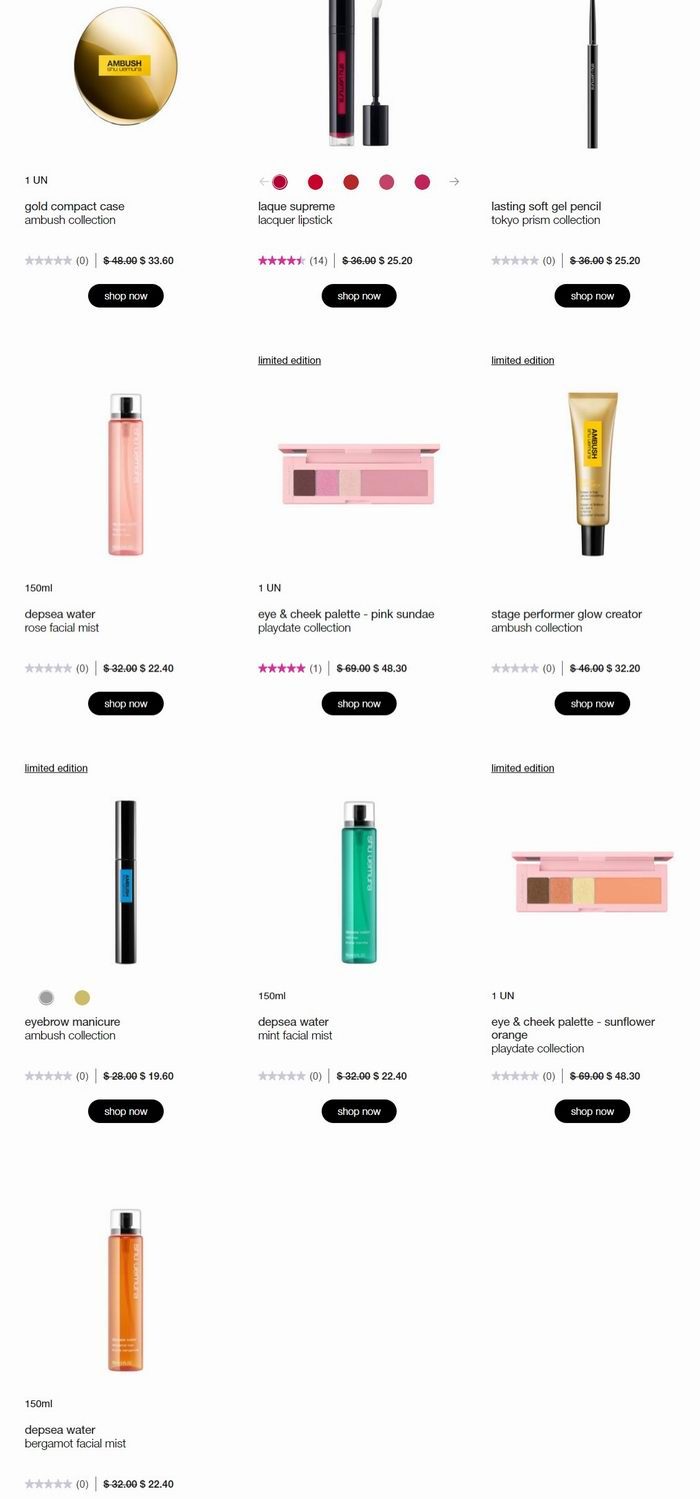Screen dimensions: 700x1499
Task: Choose the gray eyebrow manicure shade
Action: [x=46, y=997]
